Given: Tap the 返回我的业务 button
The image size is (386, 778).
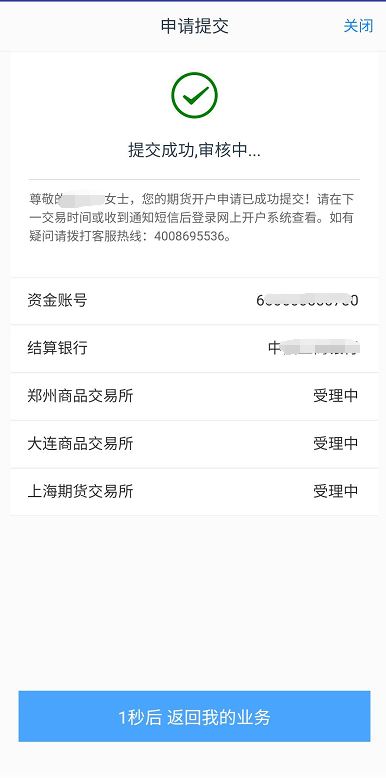Looking at the screenshot, I should (x=194, y=716).
